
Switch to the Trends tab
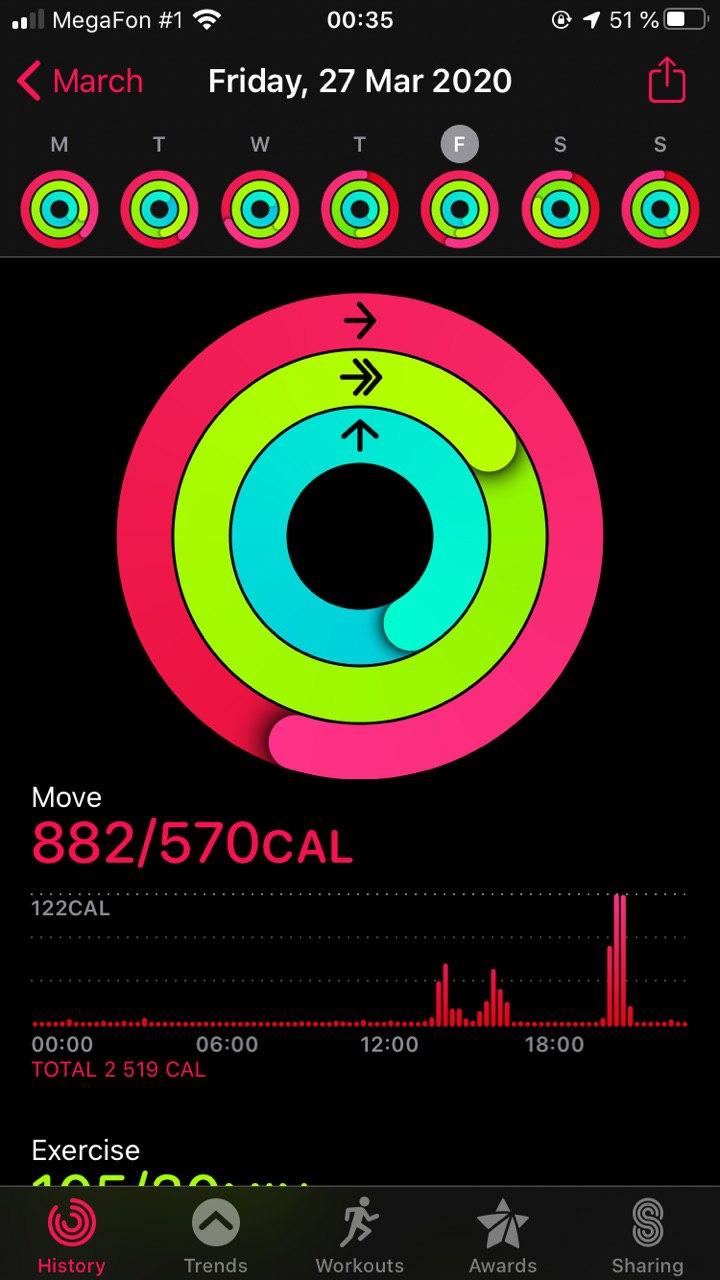click(216, 1235)
